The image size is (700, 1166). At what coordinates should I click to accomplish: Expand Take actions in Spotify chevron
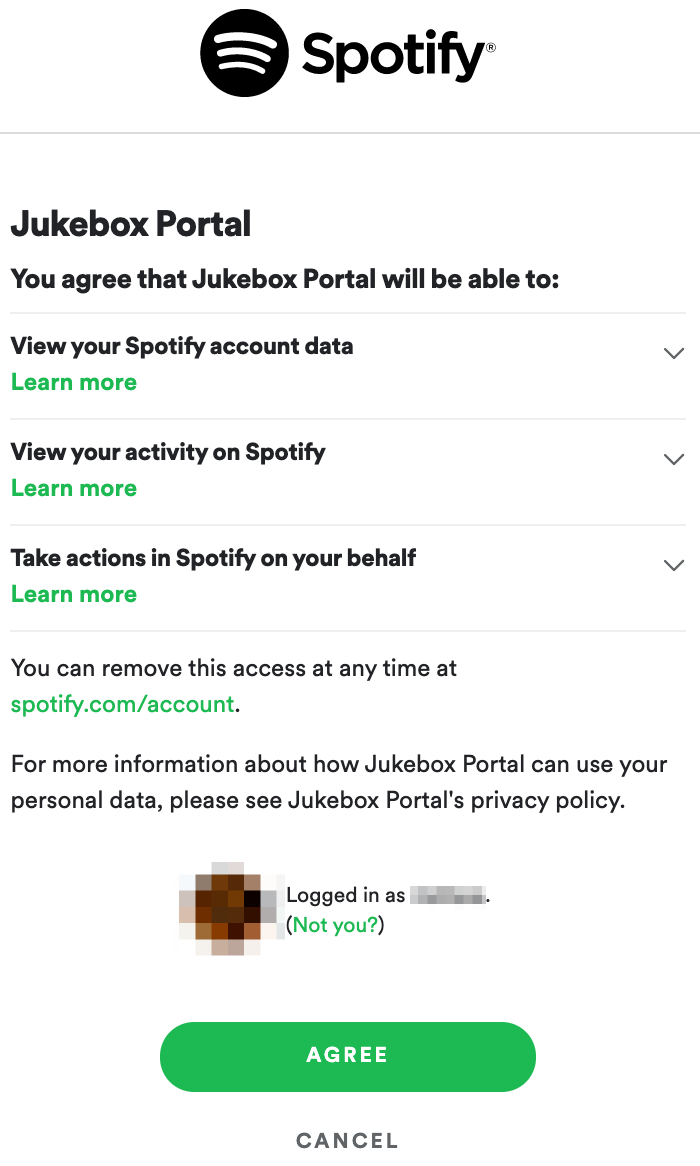tap(673, 565)
